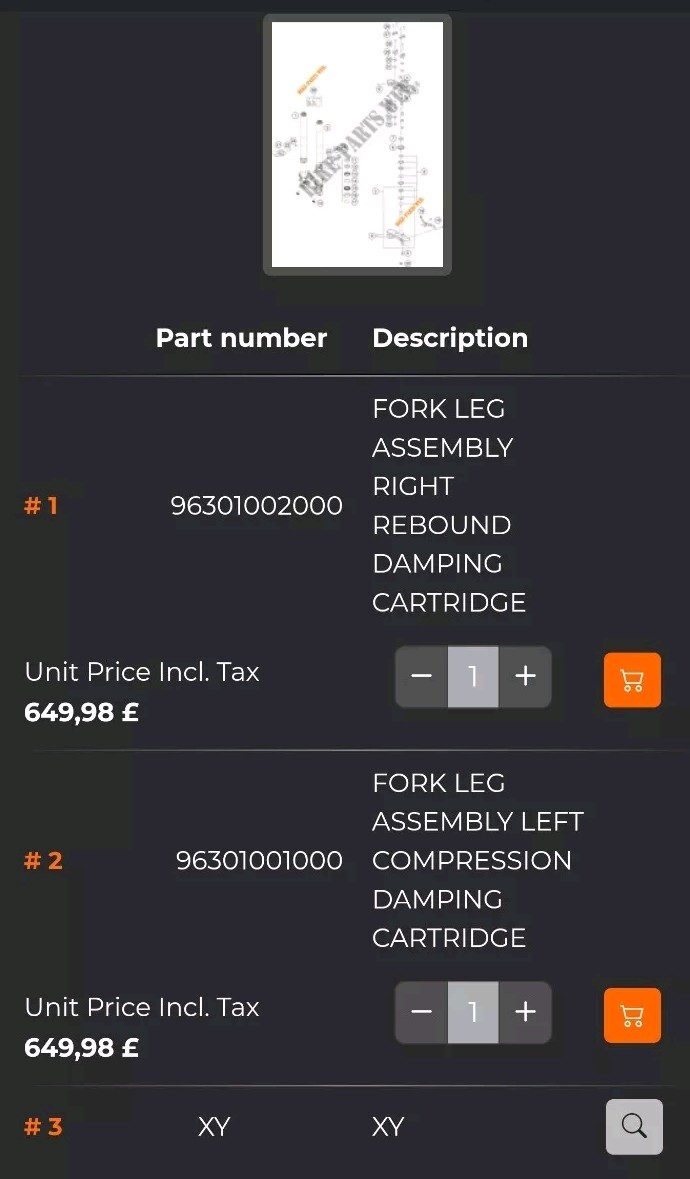Add left fork leg assembly to cart

coord(632,1015)
